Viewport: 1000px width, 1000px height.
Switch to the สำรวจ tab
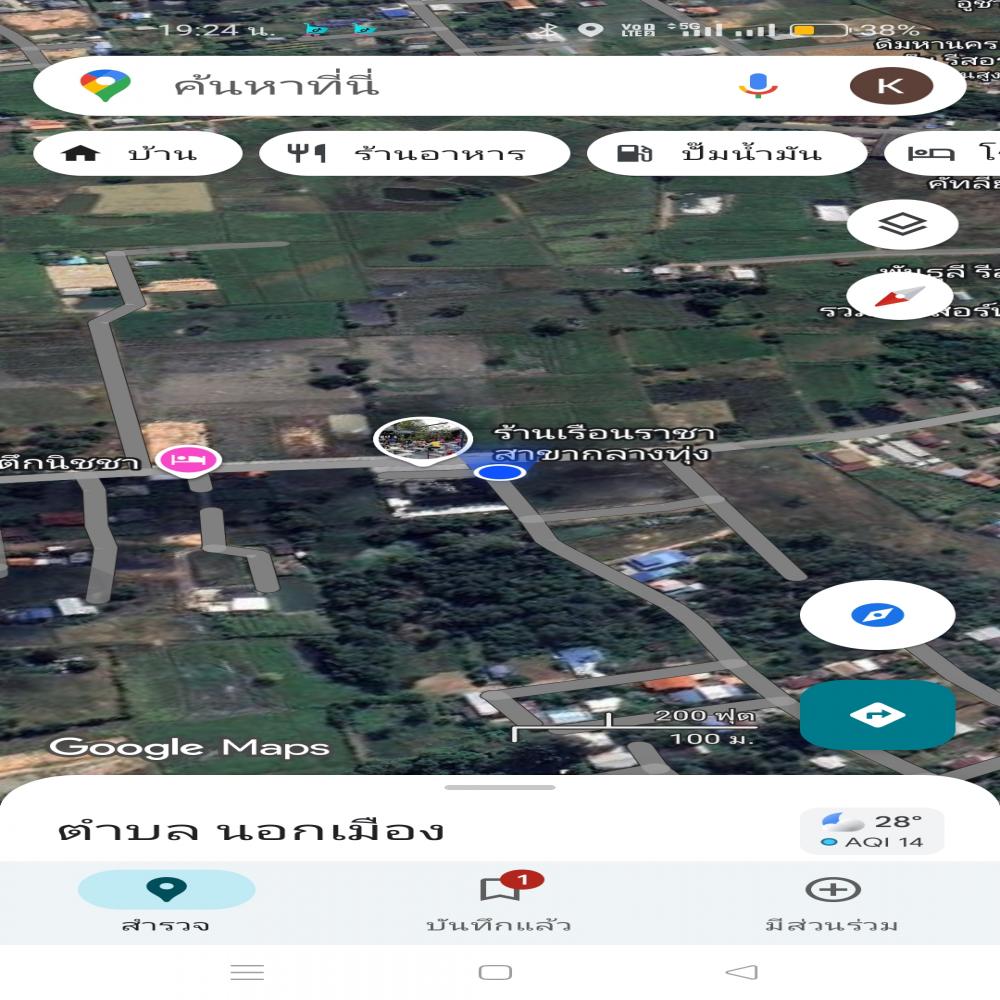[x=166, y=902]
